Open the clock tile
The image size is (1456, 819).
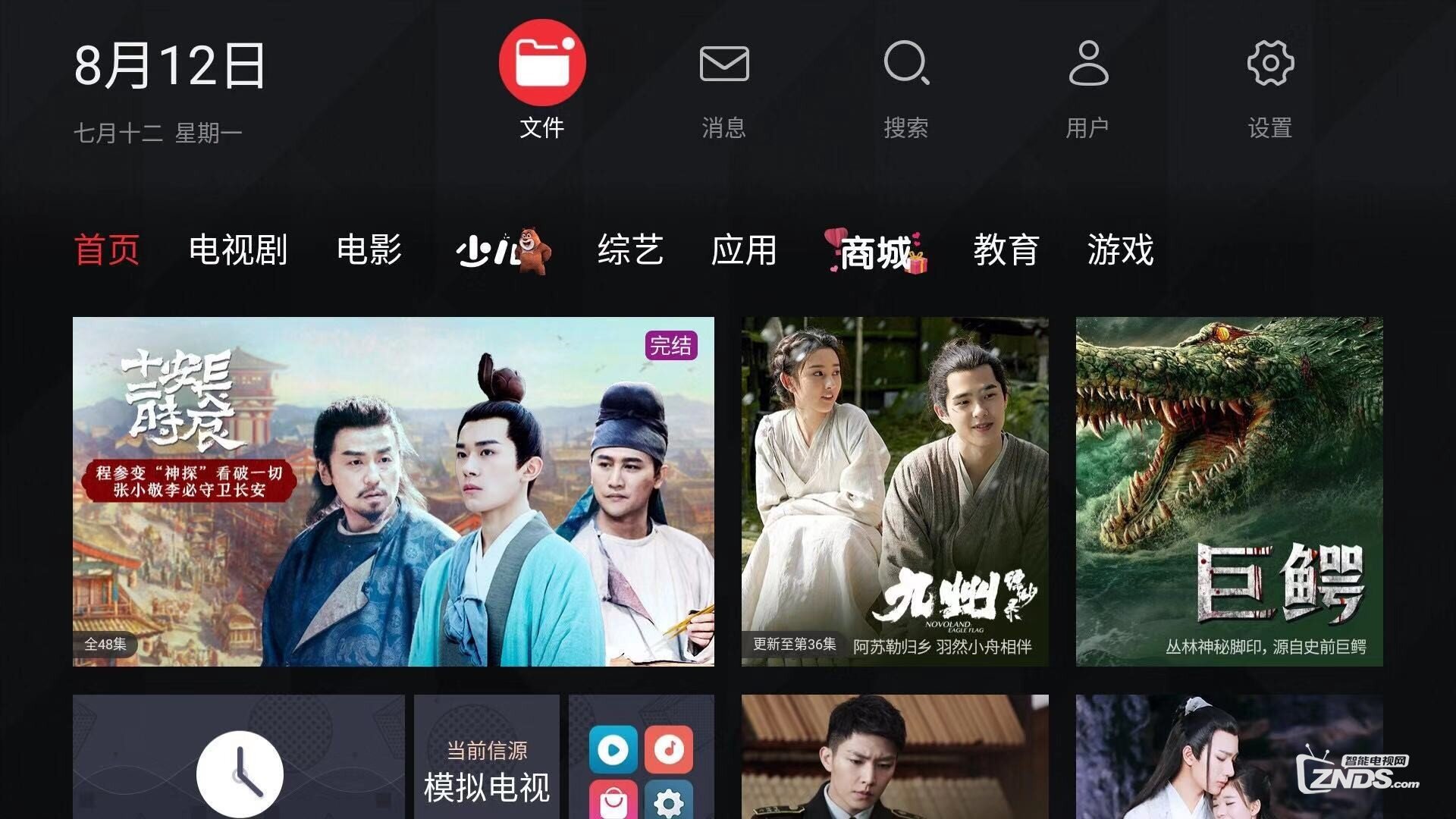click(x=239, y=766)
